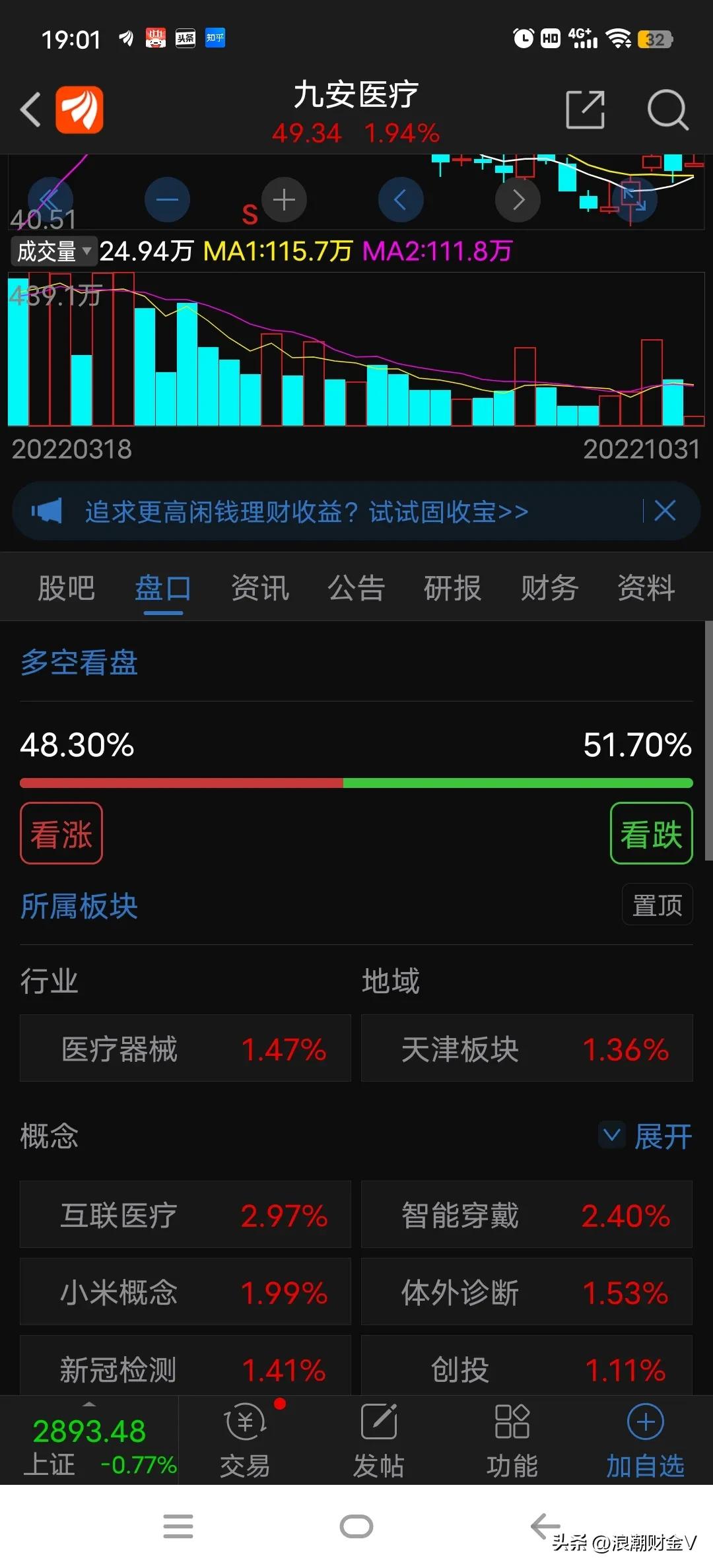Add stock to watchlist via 加自选
Viewport: 713px width, 1568px height.
coord(646,1442)
